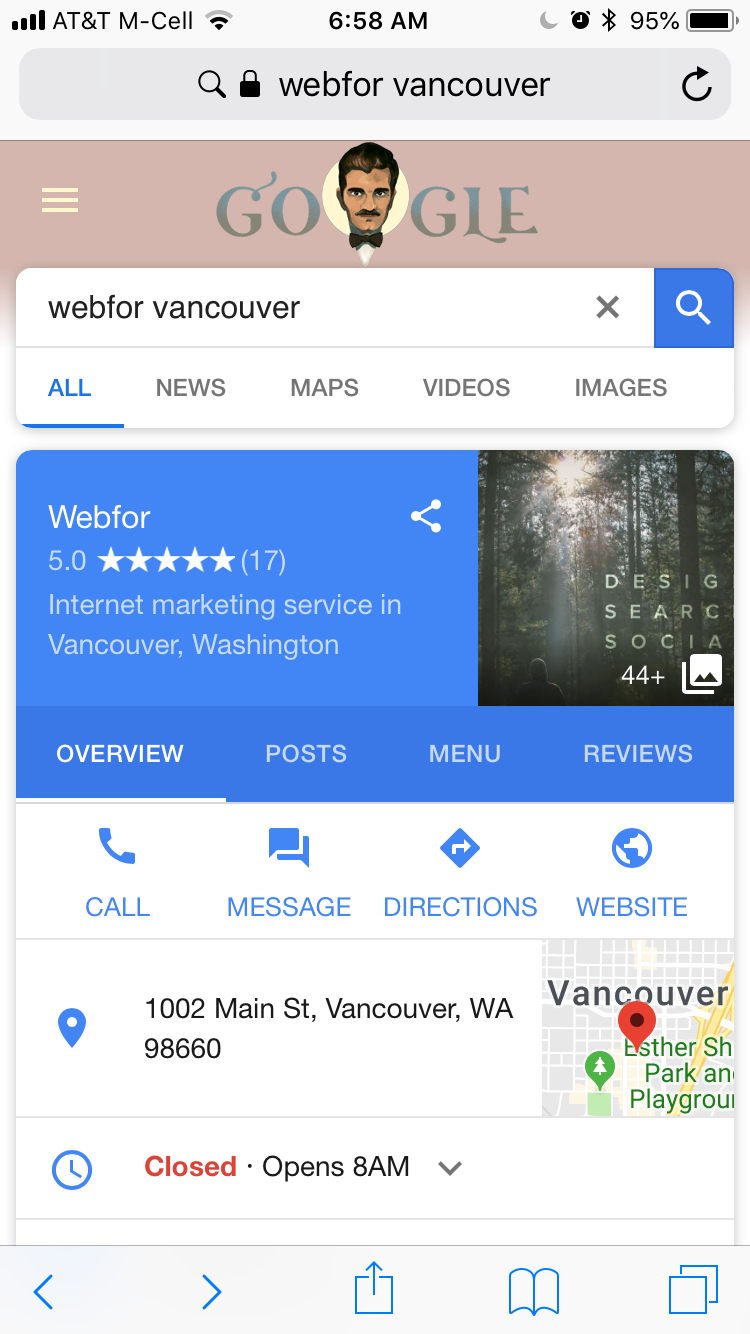Switch to the News tab

[x=190, y=388]
